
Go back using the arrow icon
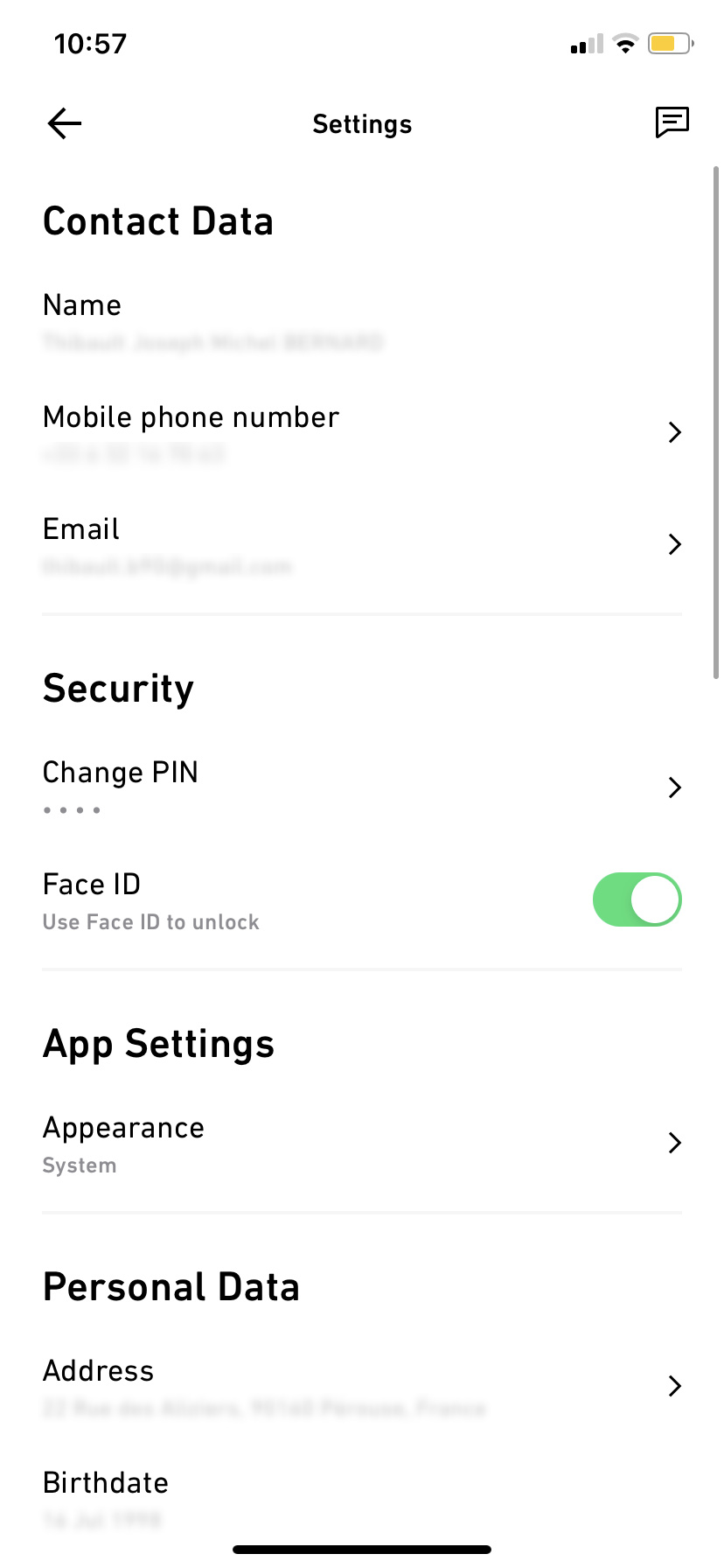(x=65, y=124)
